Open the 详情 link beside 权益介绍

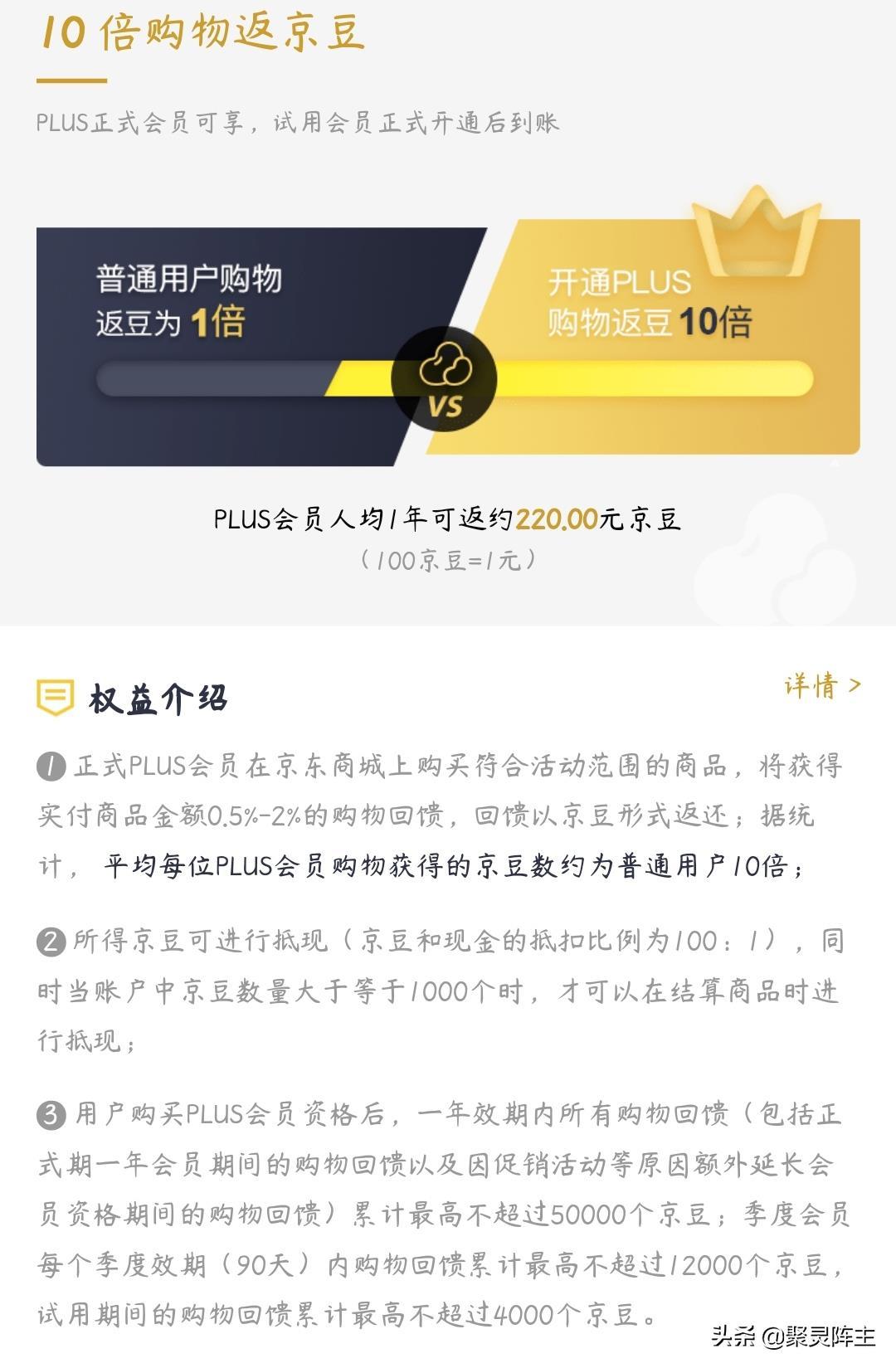[x=821, y=686]
